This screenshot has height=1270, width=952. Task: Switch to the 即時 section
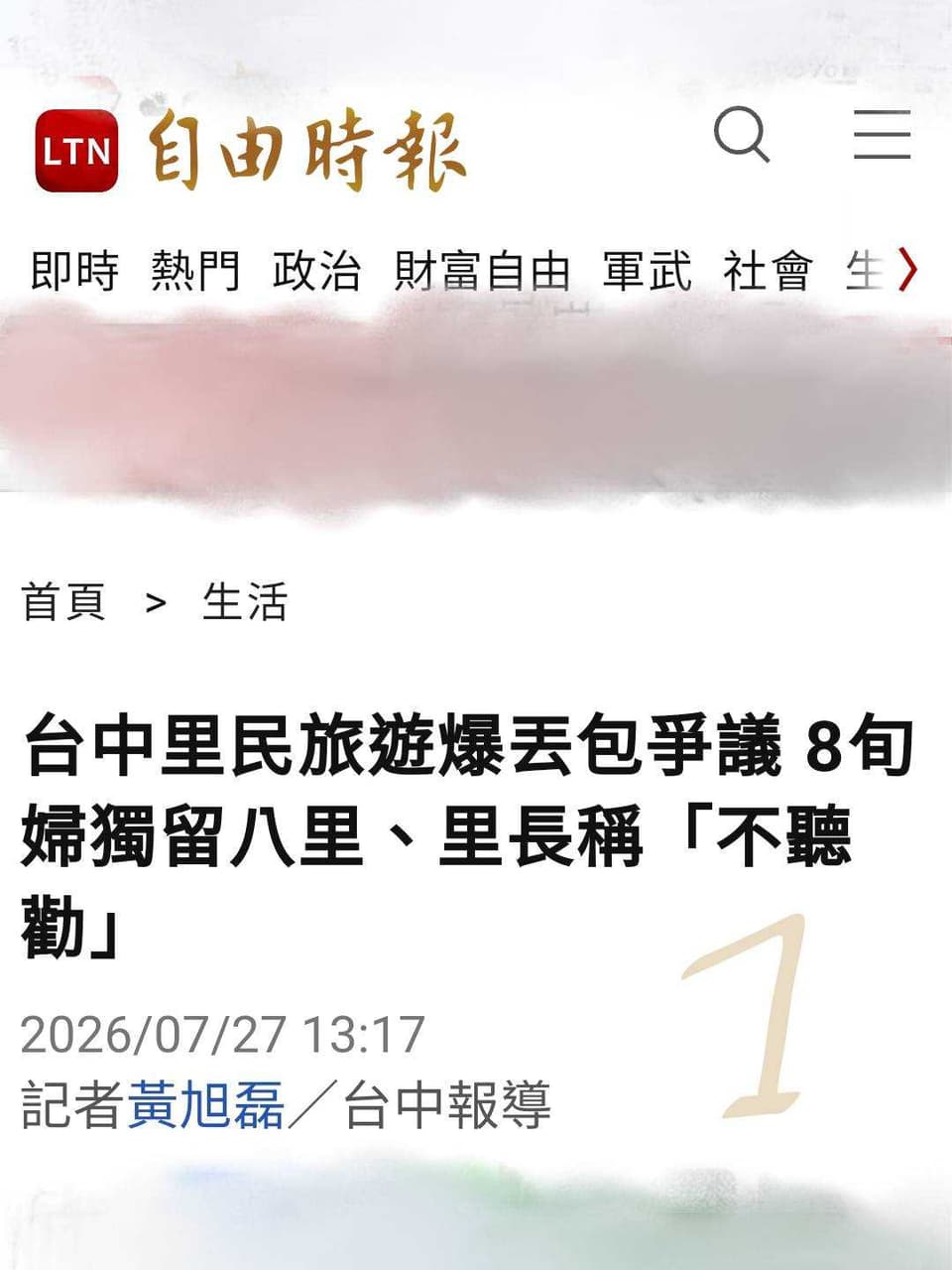[74, 271]
